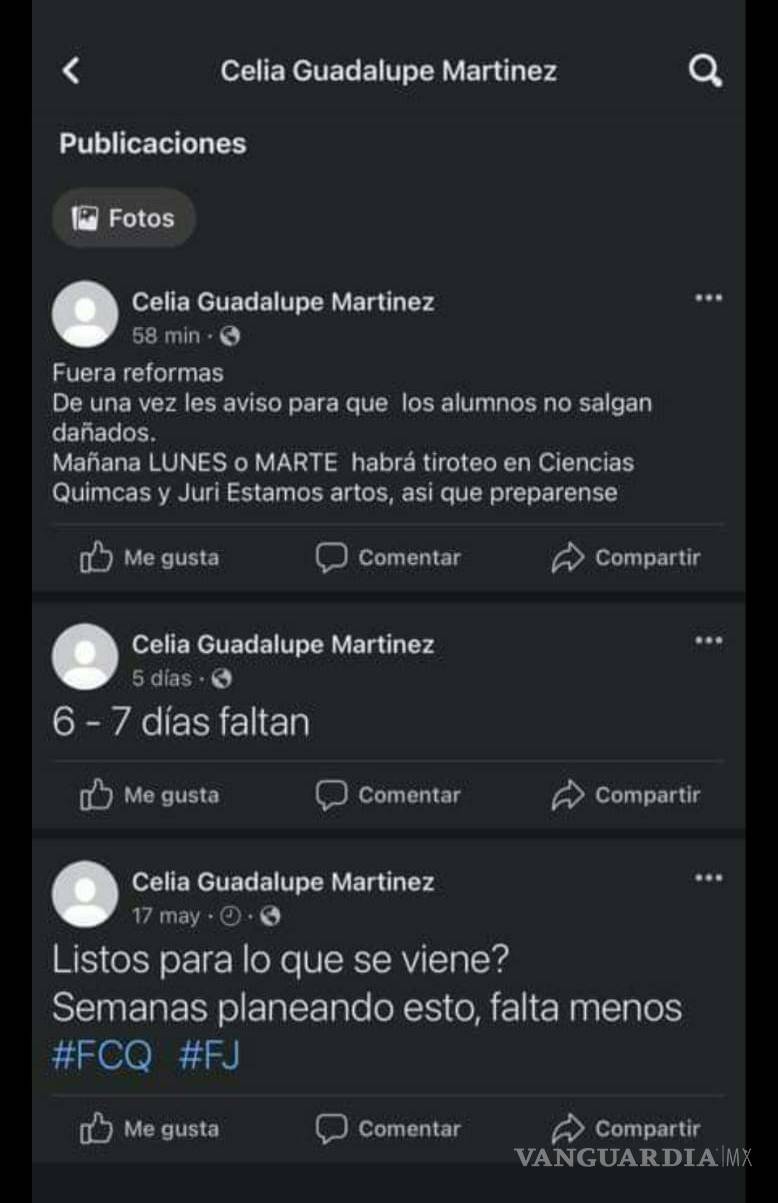Open options menu on the first post

[710, 297]
